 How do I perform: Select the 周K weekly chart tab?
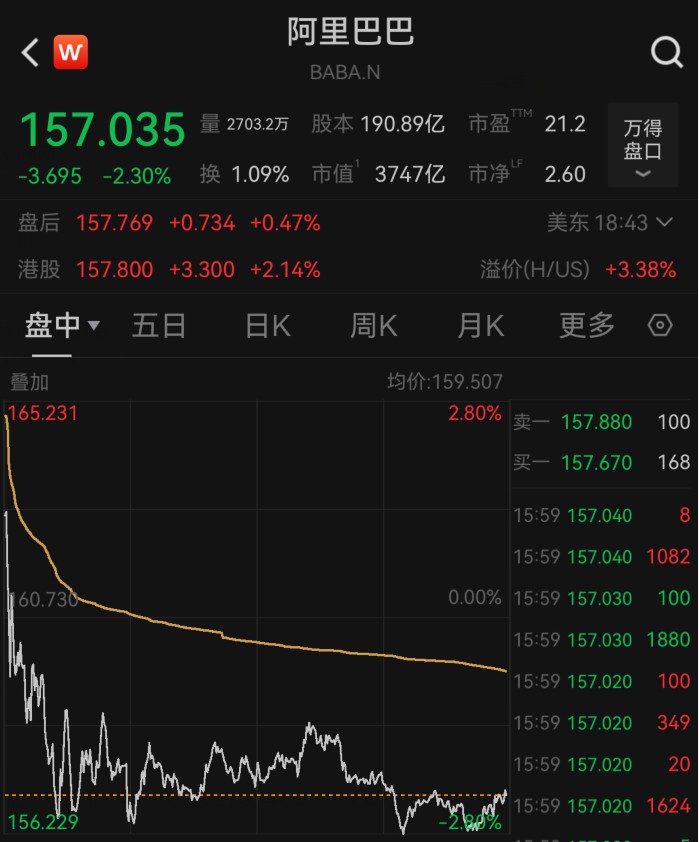pyautogui.click(x=374, y=325)
